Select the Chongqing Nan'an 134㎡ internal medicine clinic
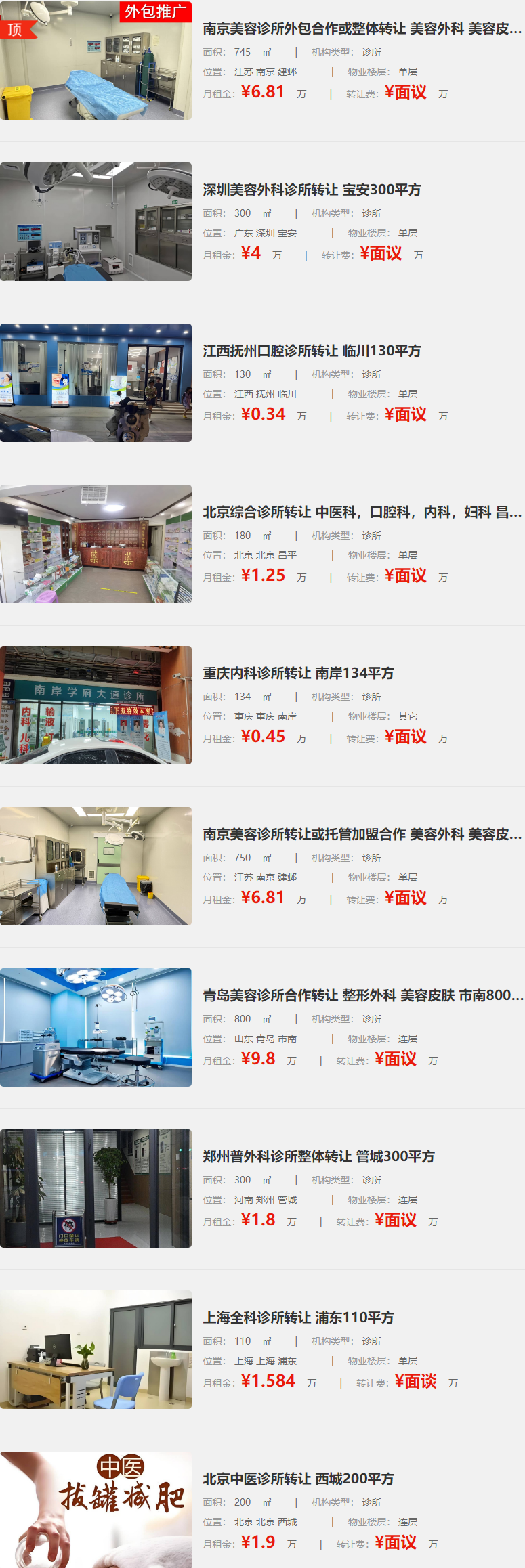This screenshot has height=1568, width=525. click(298, 673)
